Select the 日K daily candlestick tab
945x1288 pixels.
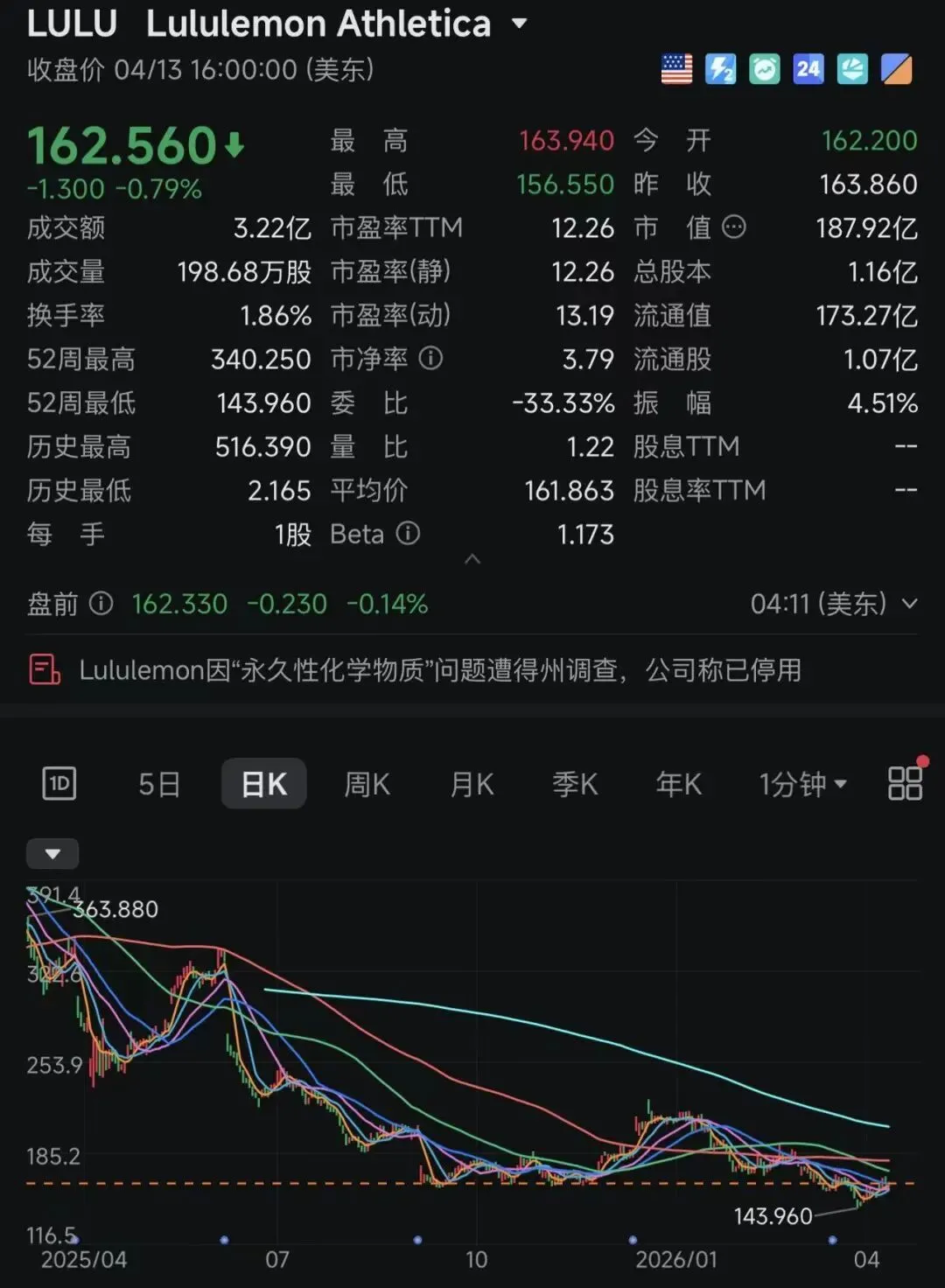pyautogui.click(x=263, y=784)
